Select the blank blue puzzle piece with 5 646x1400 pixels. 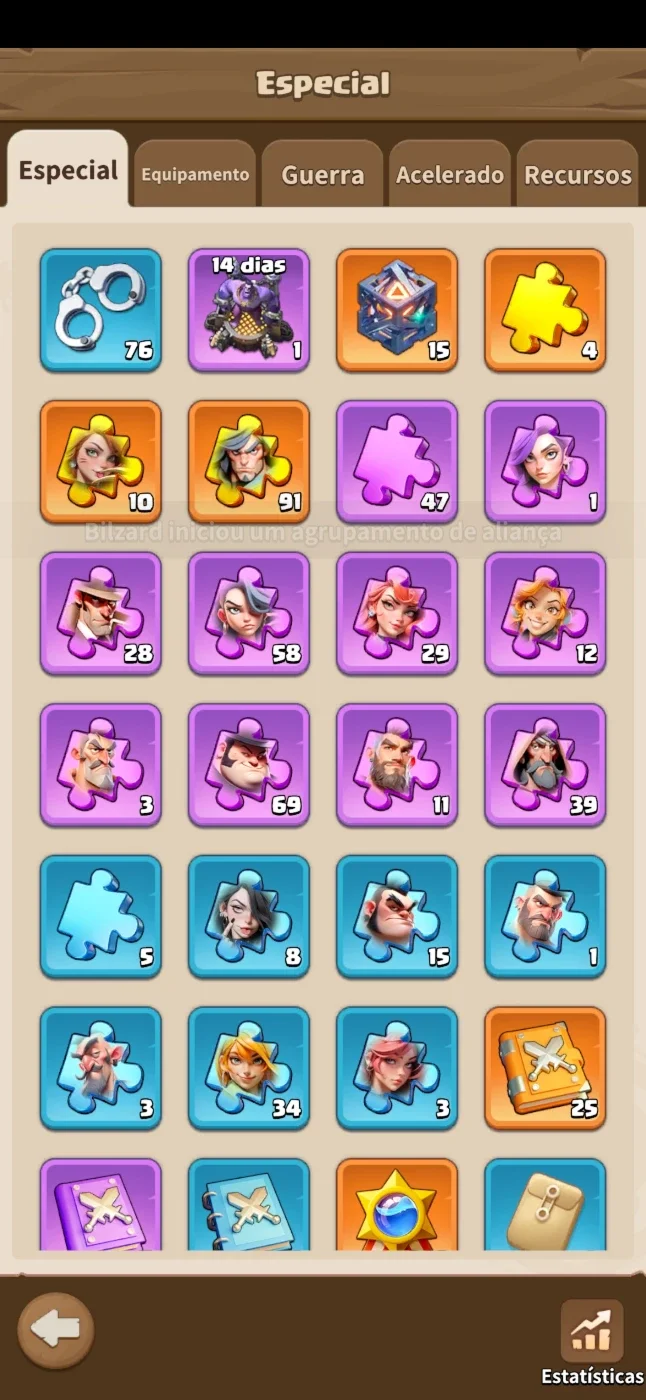click(101, 917)
